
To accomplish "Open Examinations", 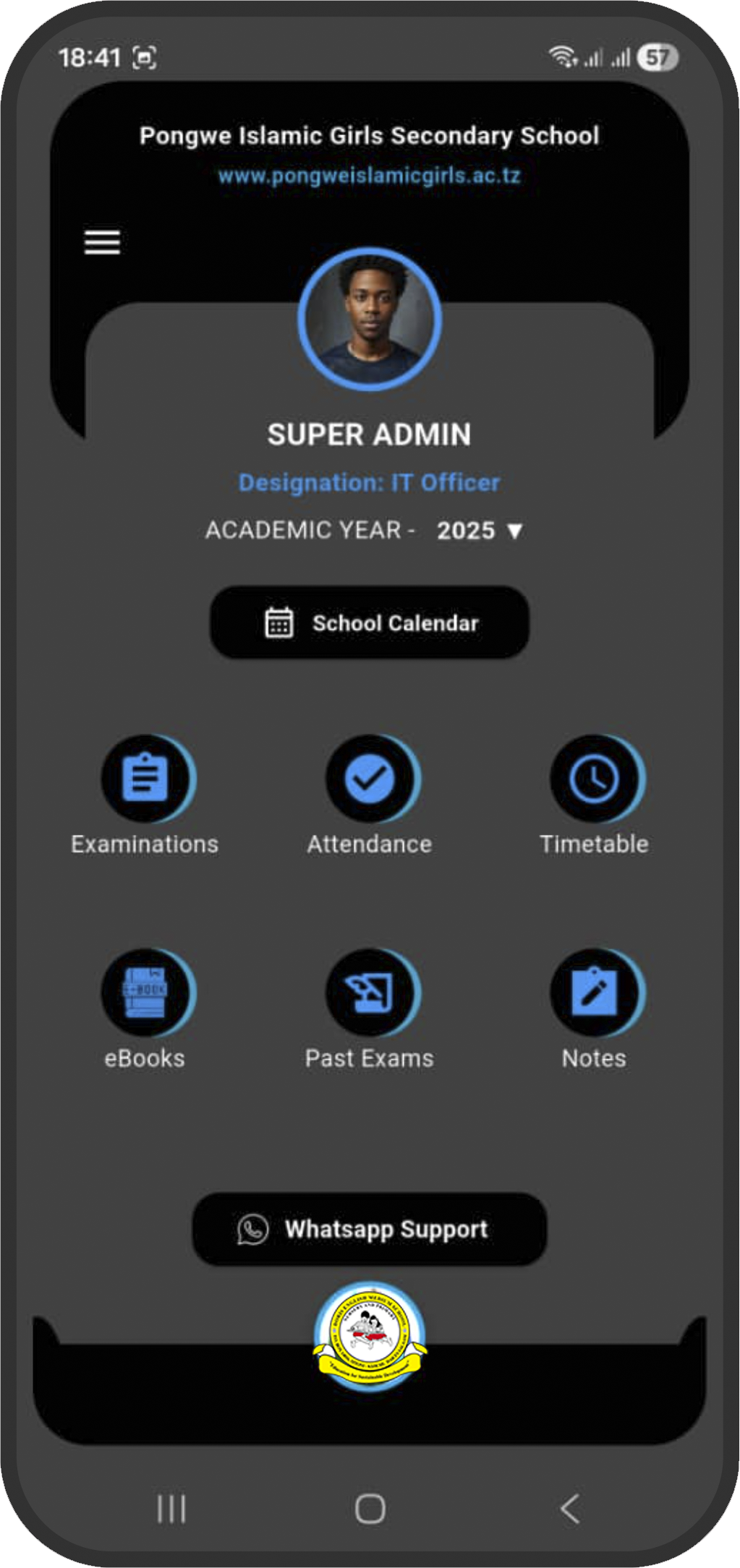I will (145, 780).
